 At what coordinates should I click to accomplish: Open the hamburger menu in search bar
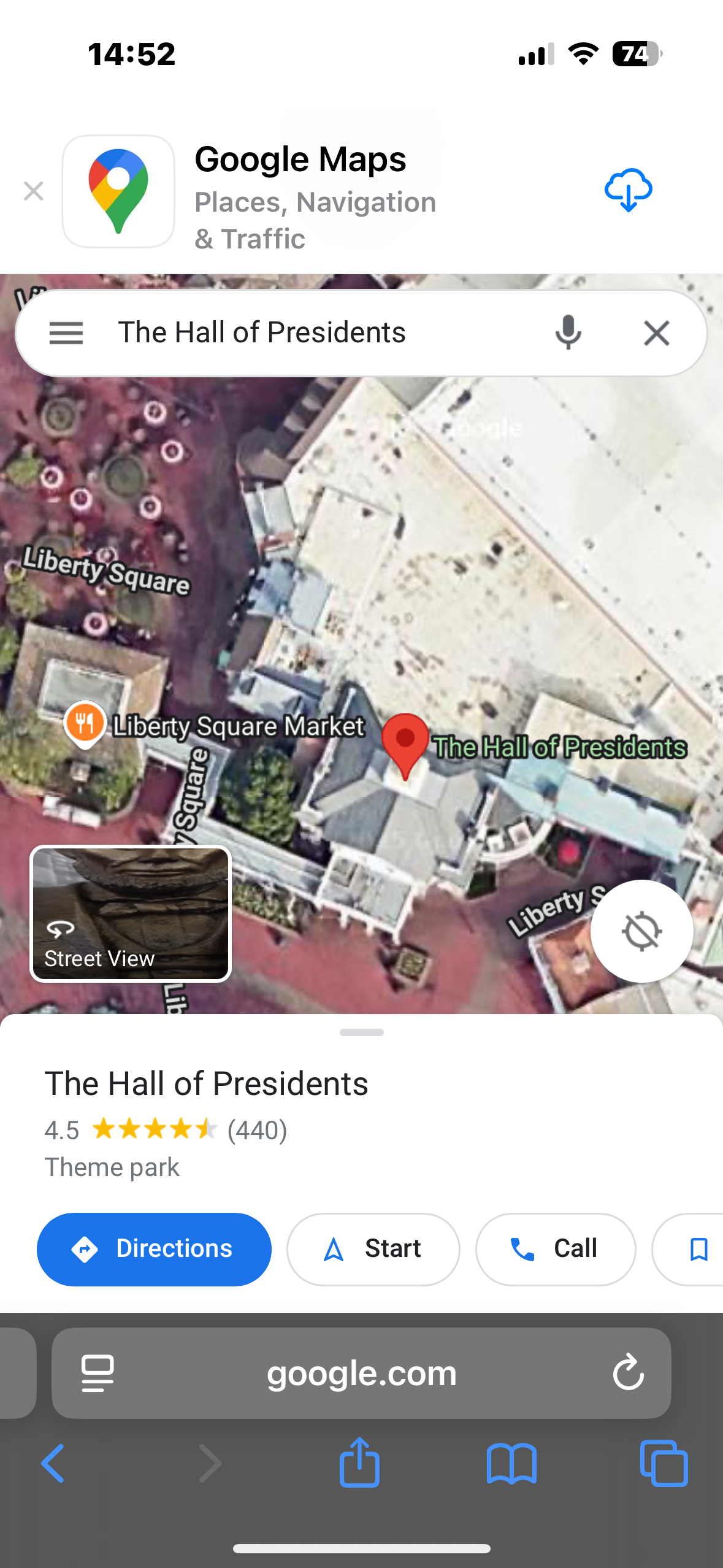[x=66, y=333]
